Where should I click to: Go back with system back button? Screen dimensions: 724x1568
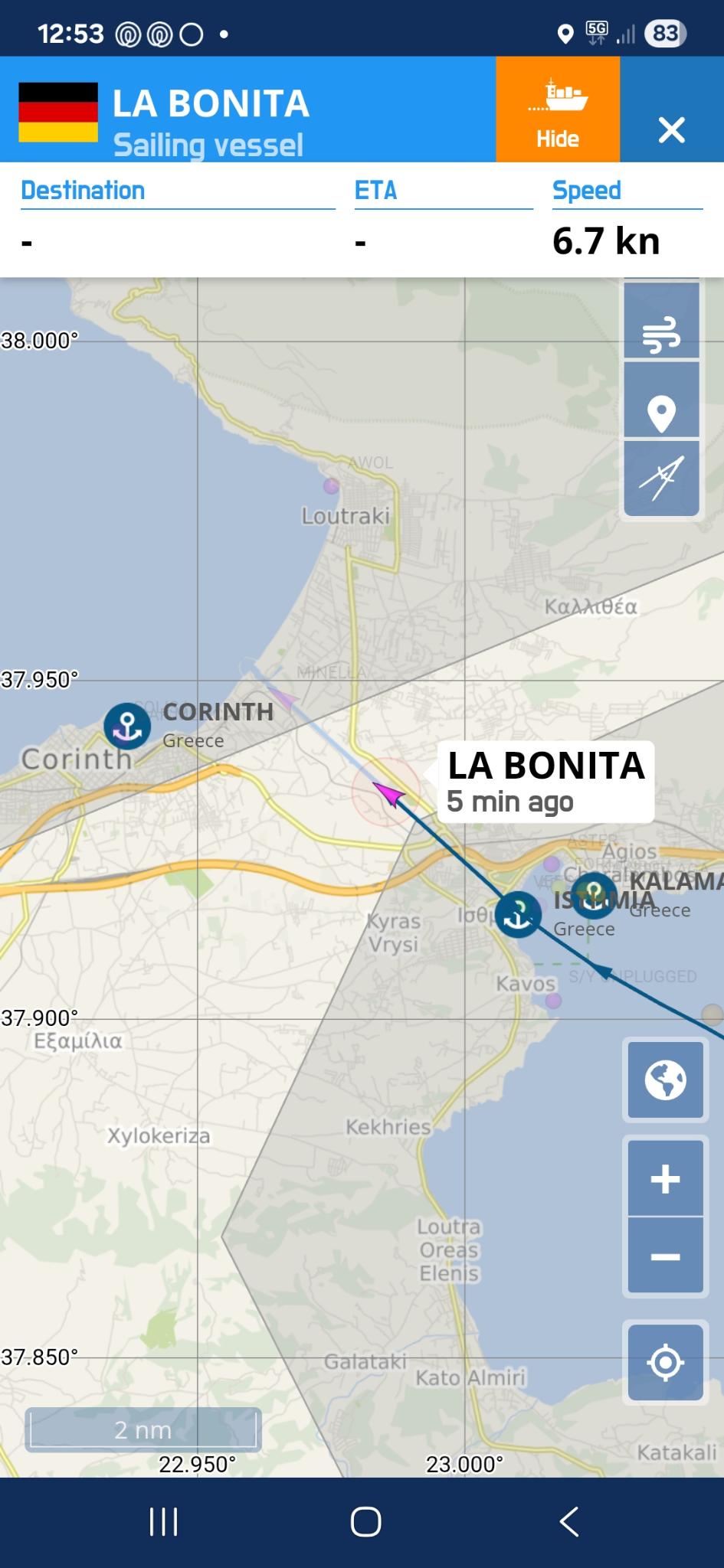pos(568,1522)
